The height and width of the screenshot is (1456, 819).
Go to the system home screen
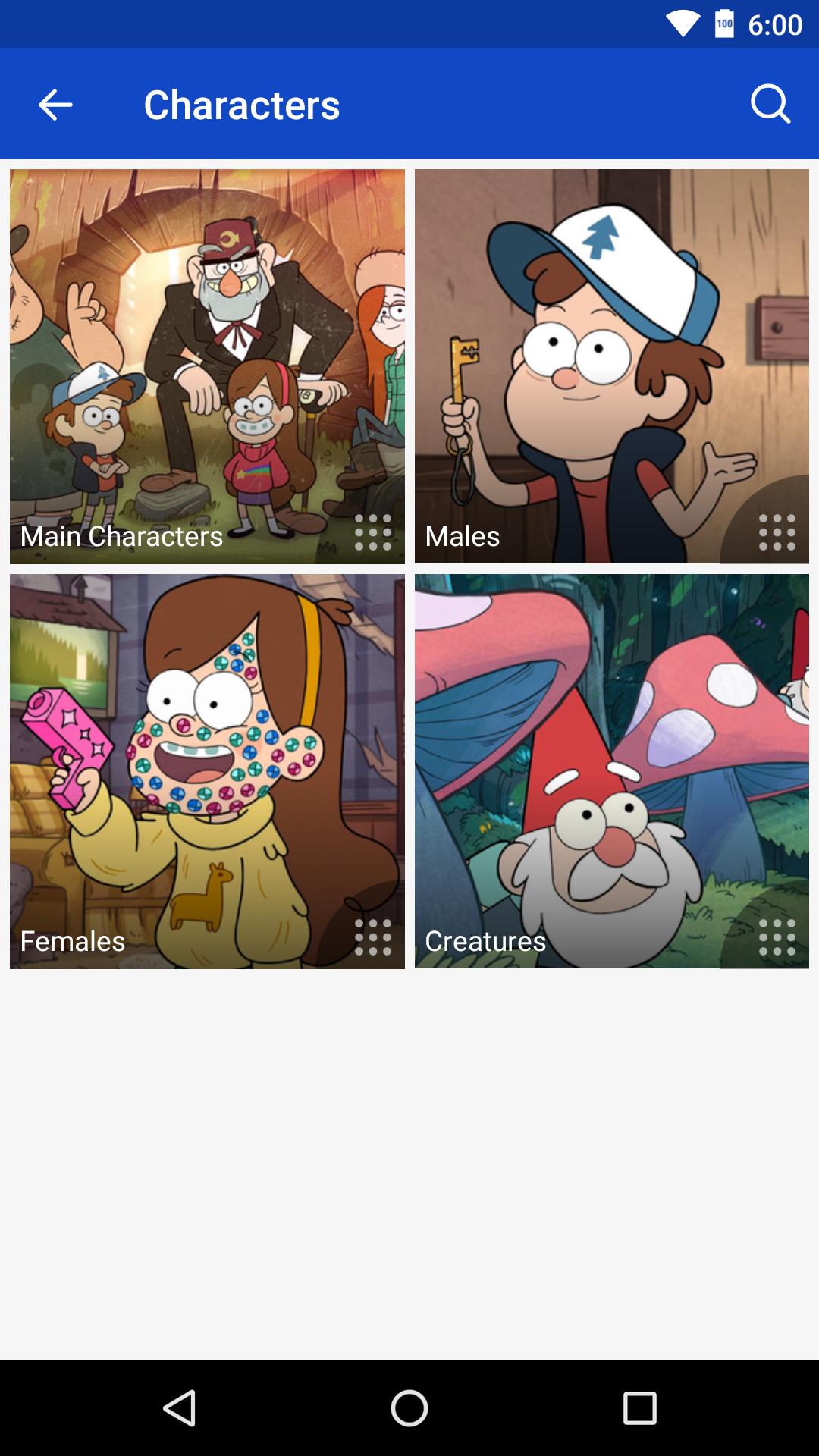tap(409, 1408)
